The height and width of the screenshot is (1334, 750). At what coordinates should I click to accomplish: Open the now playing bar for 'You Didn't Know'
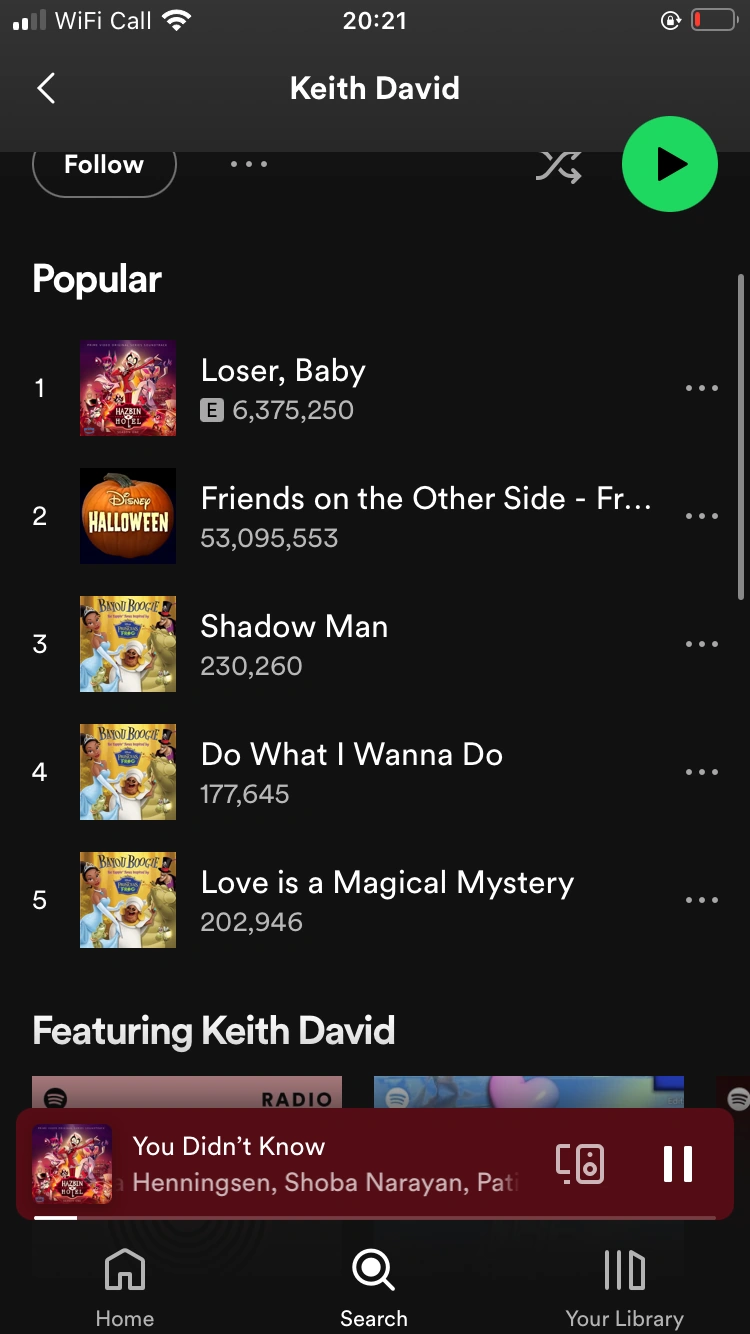point(300,1164)
